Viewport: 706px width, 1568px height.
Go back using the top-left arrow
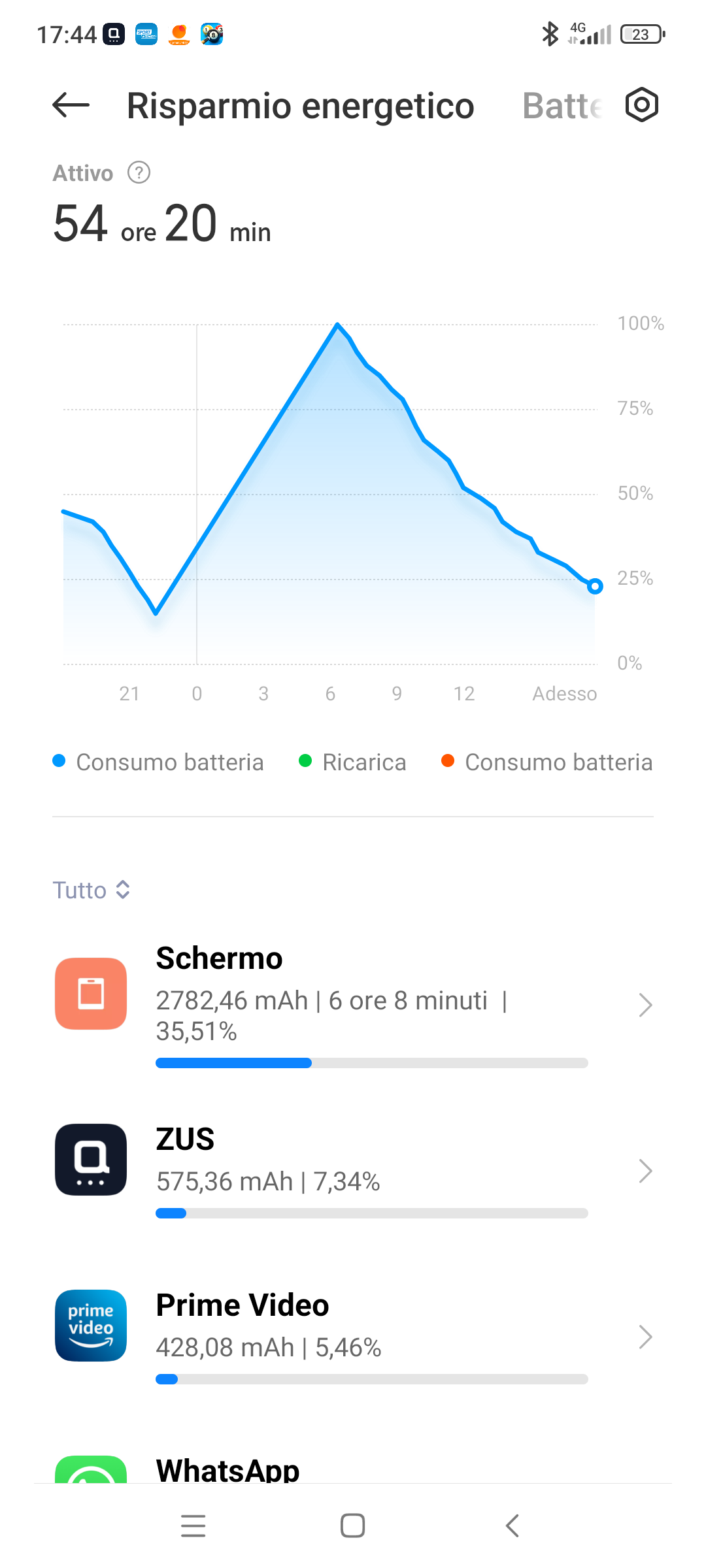point(71,105)
